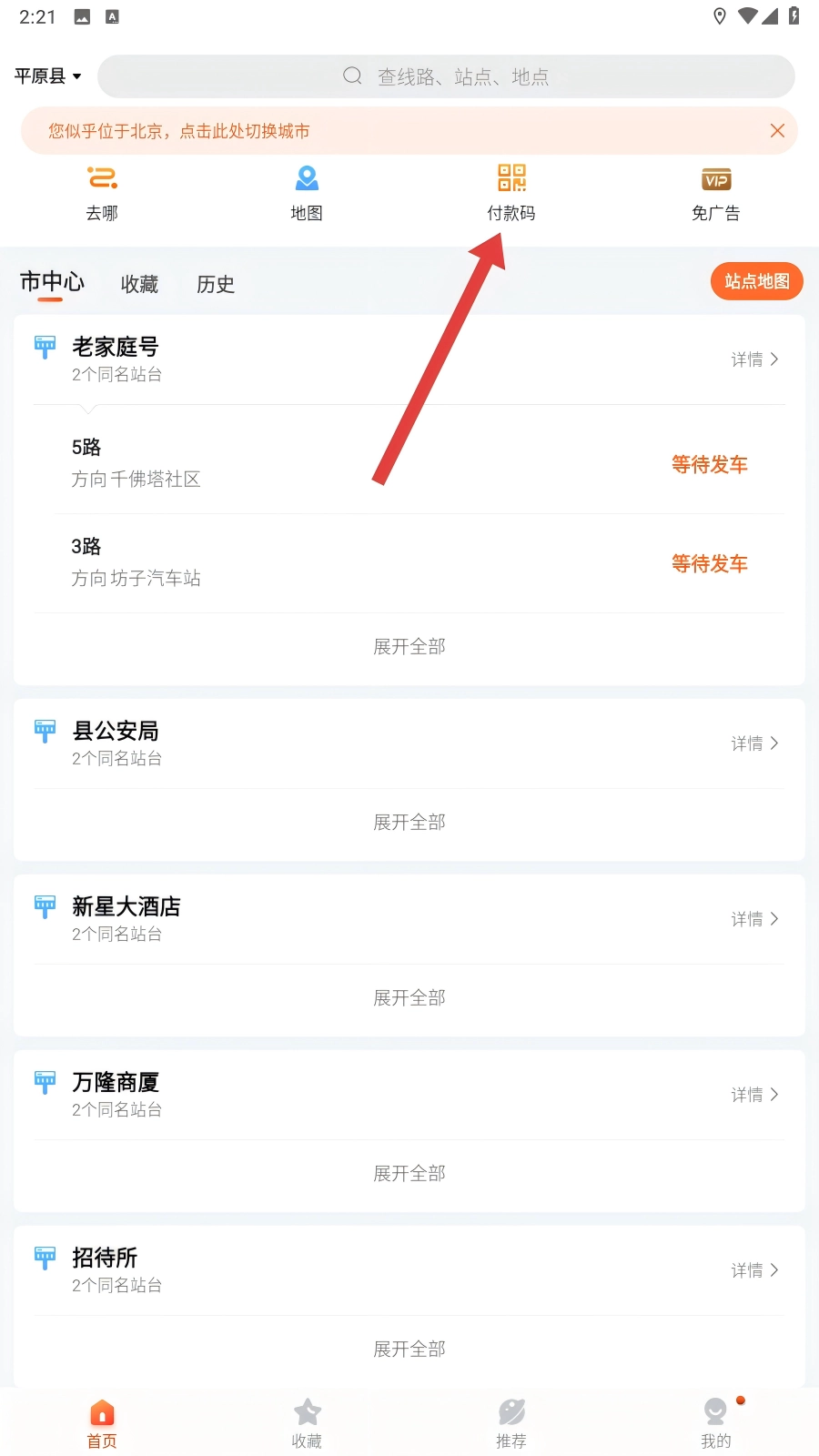
Task: View 详情 for 老家庭号 station
Action: tap(754, 359)
